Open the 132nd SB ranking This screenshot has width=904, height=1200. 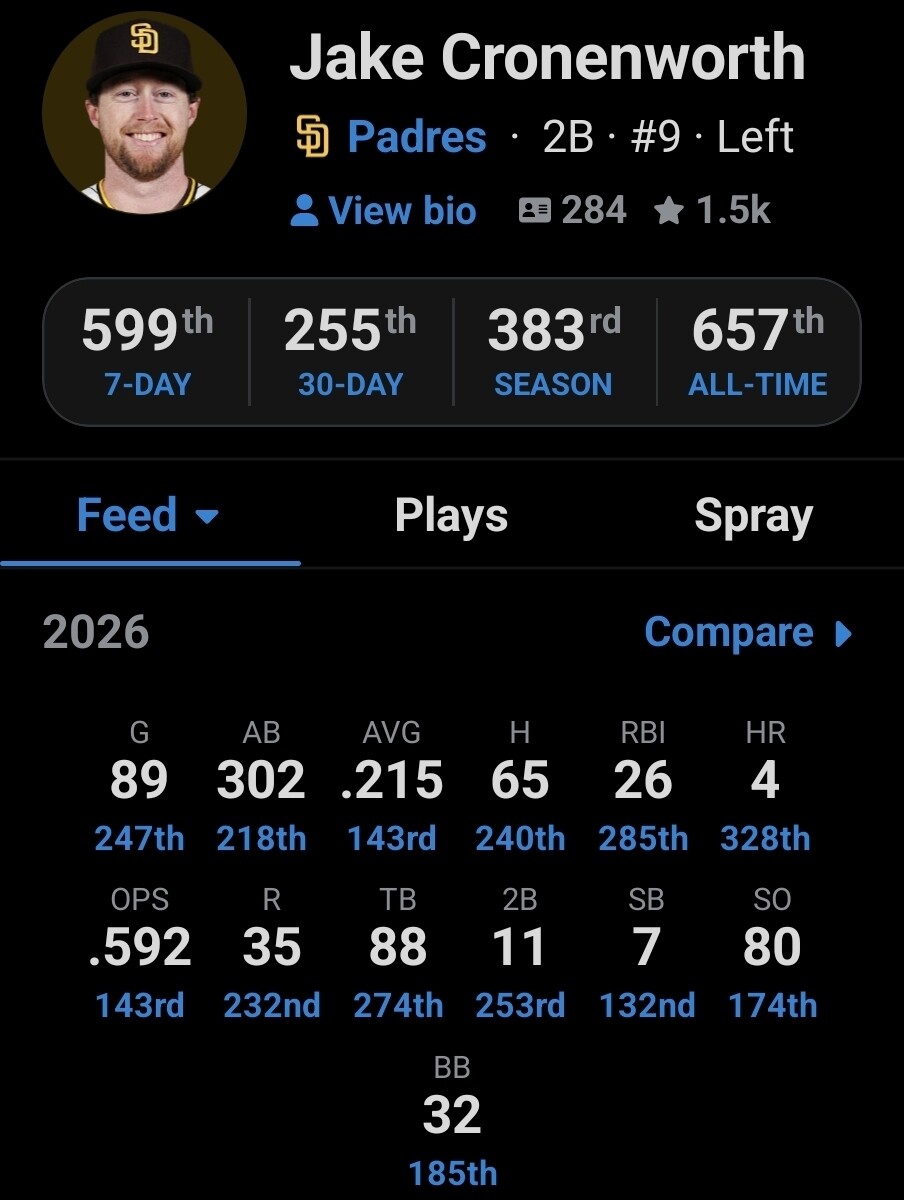click(x=647, y=1005)
